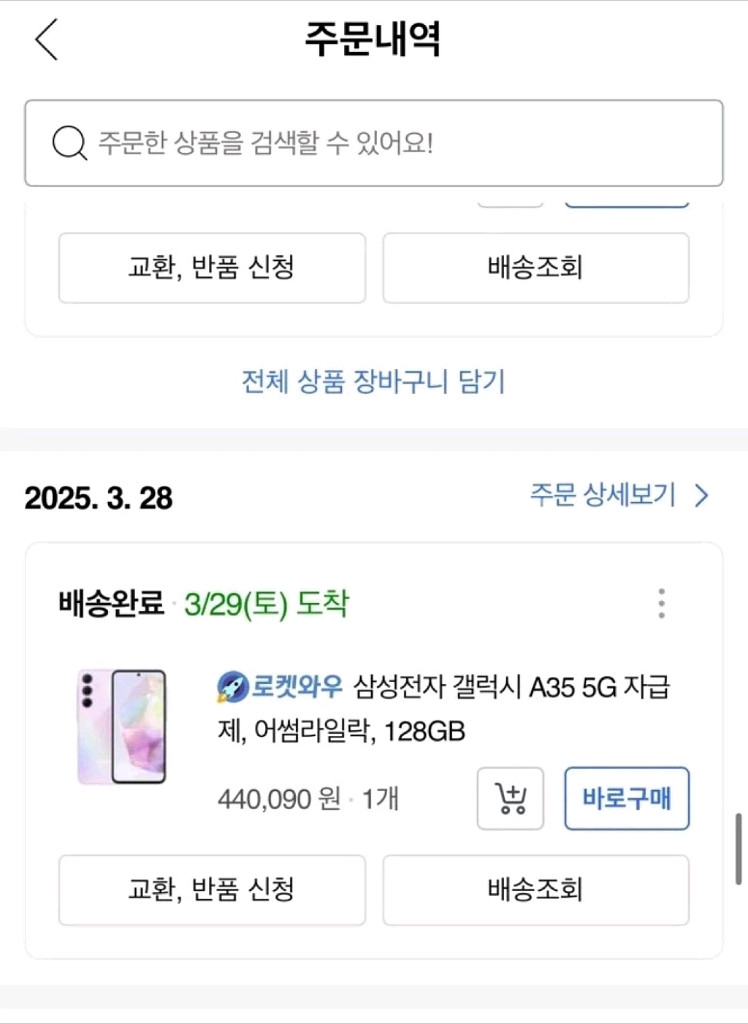Tap the 주문내역 page title
Image resolution: width=748 pixels, height=1024 pixels.
(x=374, y=40)
